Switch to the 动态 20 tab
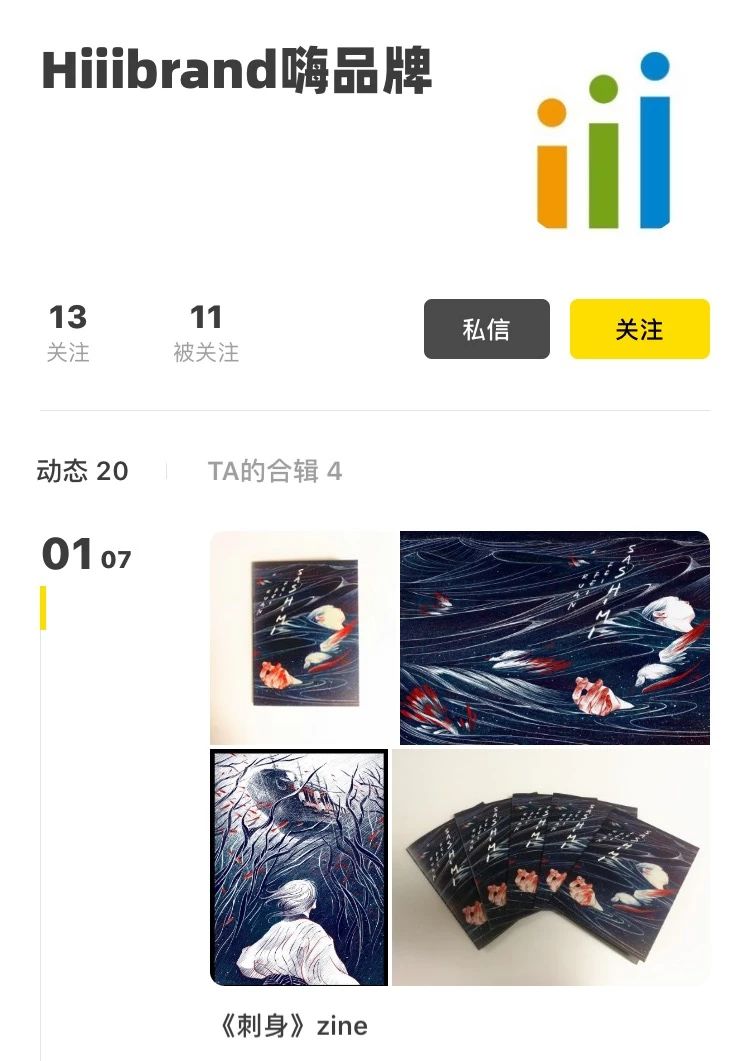750x1061 pixels. coord(83,471)
